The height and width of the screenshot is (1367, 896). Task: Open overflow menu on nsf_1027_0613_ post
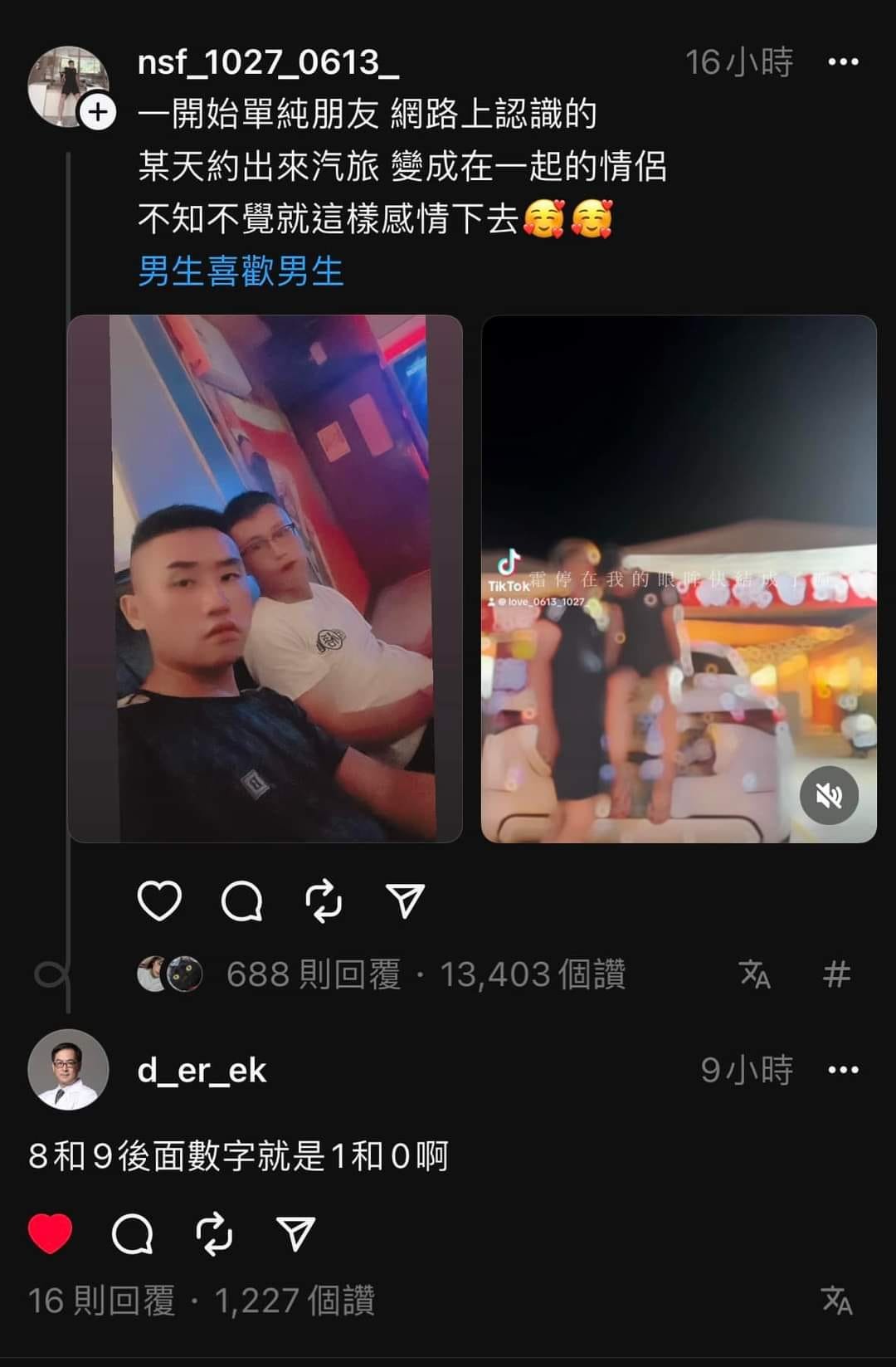tap(843, 62)
